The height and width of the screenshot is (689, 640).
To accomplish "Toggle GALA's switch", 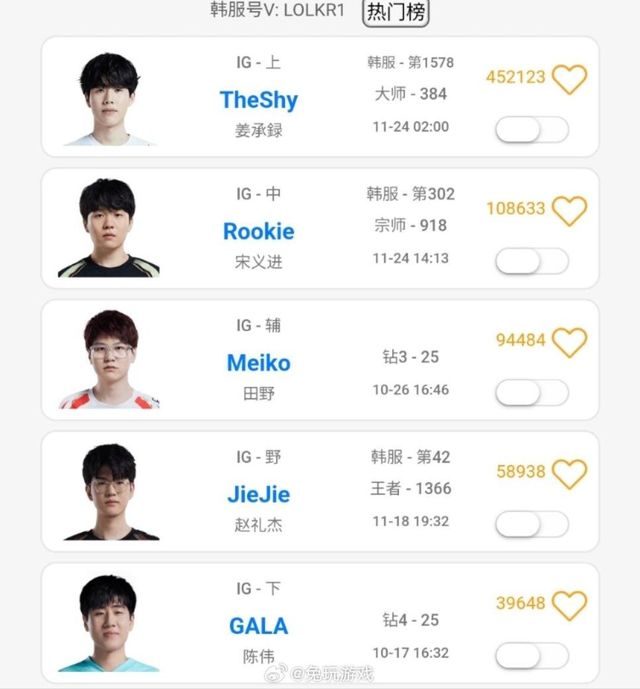I will pyautogui.click(x=531, y=656).
